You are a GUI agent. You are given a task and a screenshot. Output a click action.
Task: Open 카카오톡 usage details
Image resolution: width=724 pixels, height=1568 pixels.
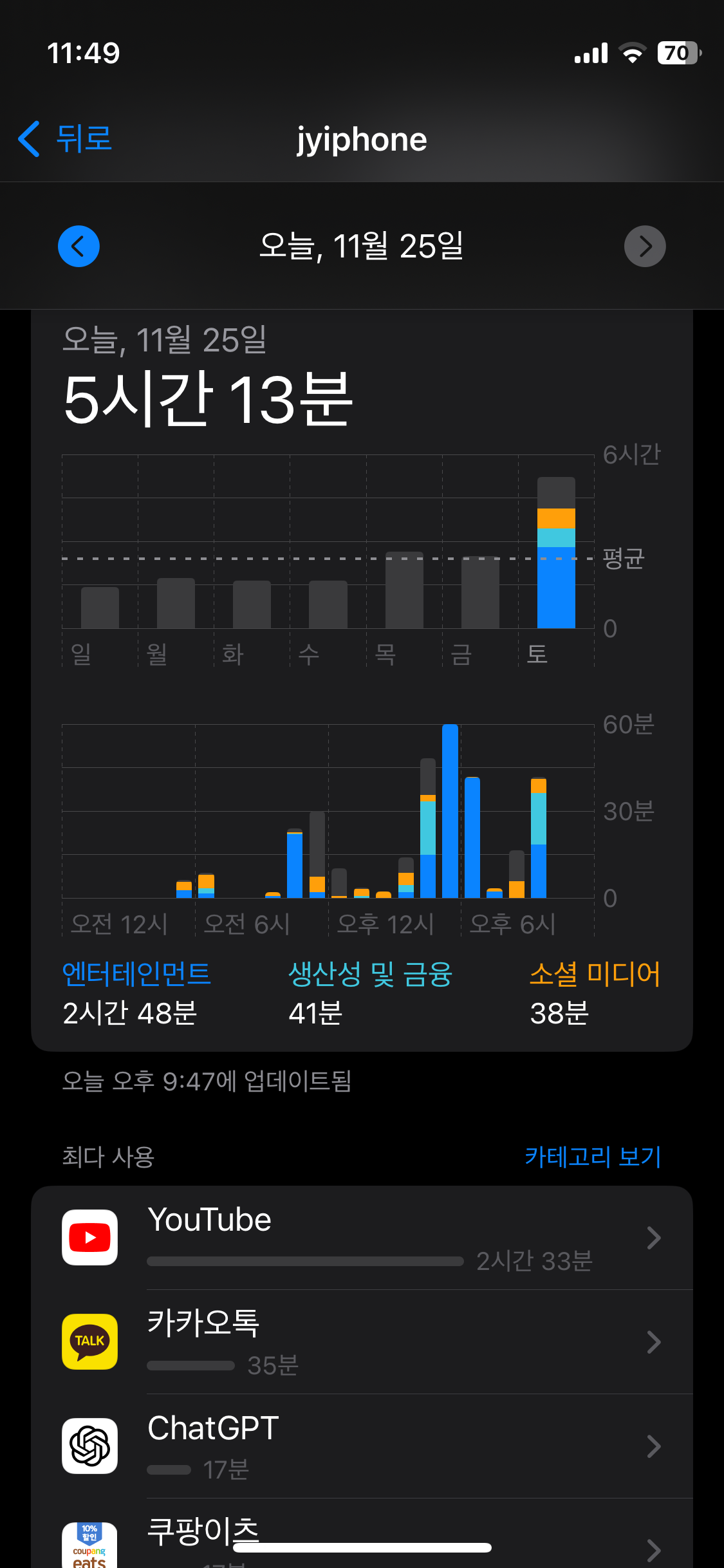click(x=362, y=1341)
